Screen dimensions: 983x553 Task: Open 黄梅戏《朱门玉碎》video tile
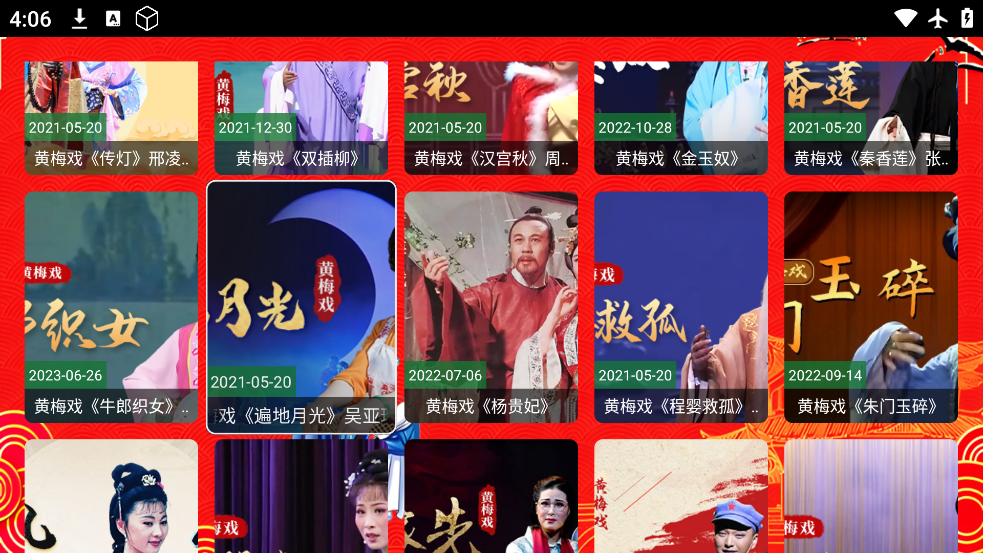[871, 306]
